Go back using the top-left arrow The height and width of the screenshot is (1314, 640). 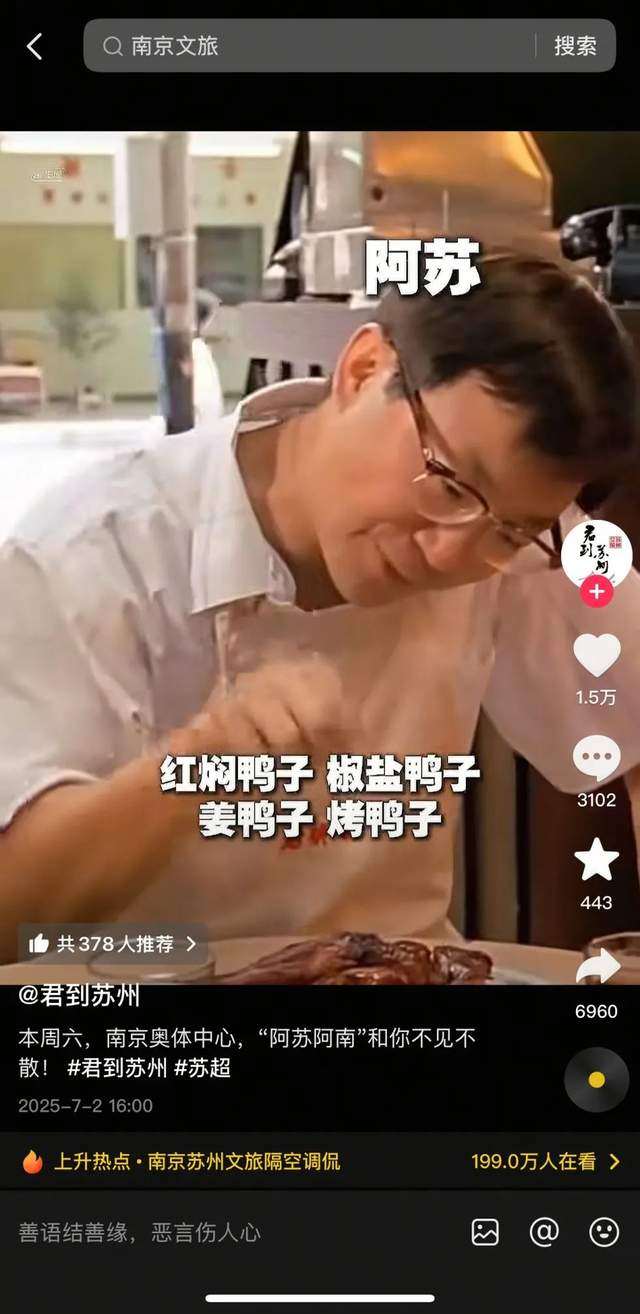coord(35,46)
